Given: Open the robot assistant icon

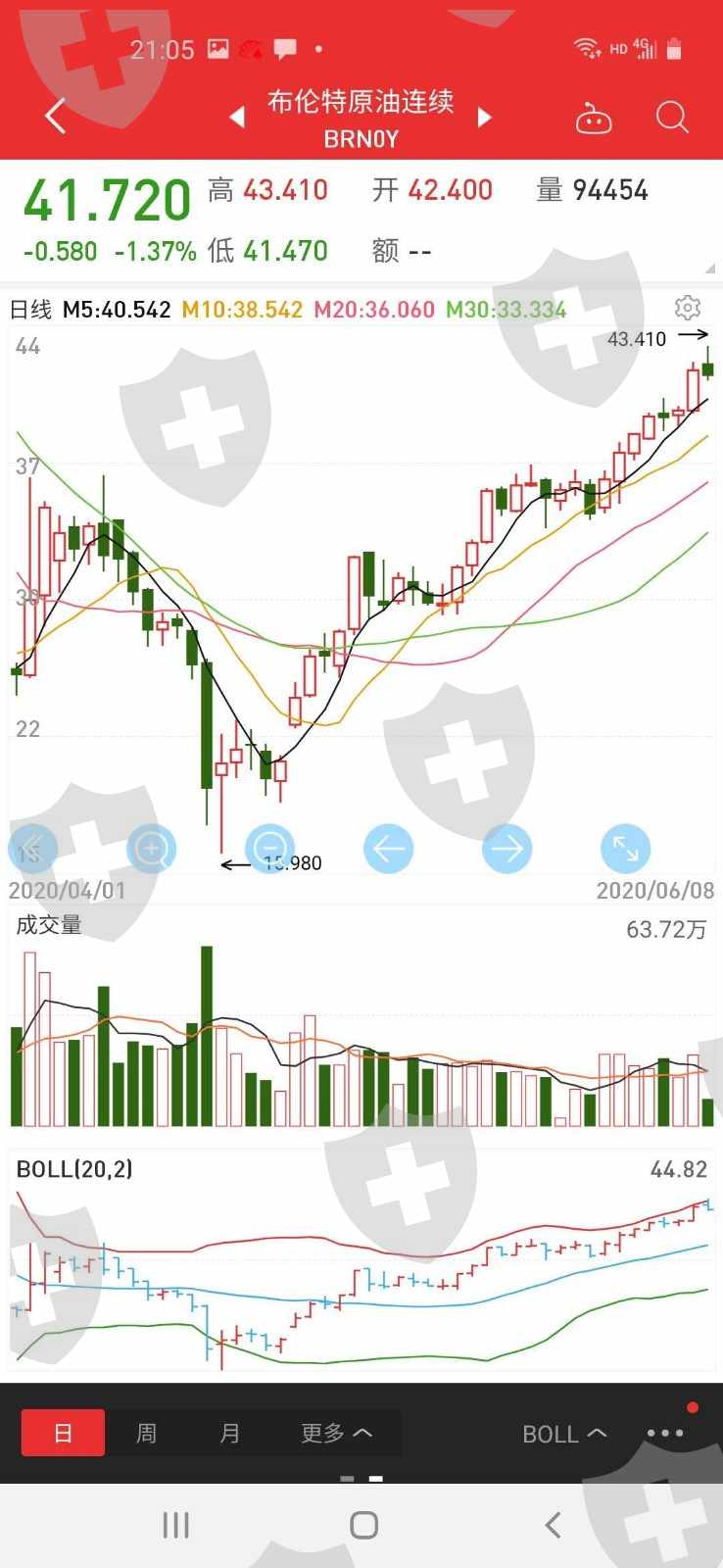Looking at the screenshot, I should click(x=594, y=119).
